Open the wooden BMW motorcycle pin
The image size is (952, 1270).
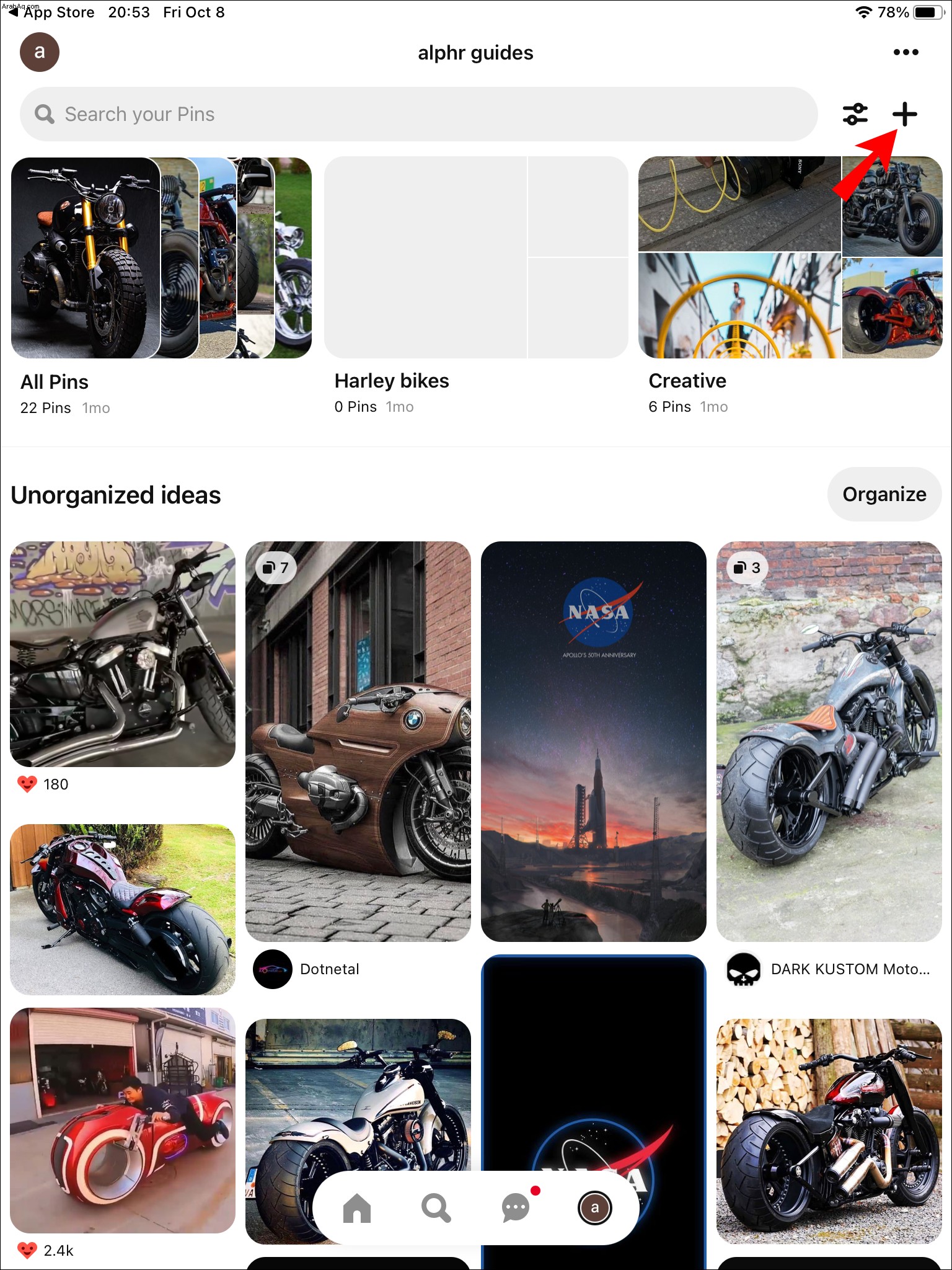pyautogui.click(x=358, y=741)
